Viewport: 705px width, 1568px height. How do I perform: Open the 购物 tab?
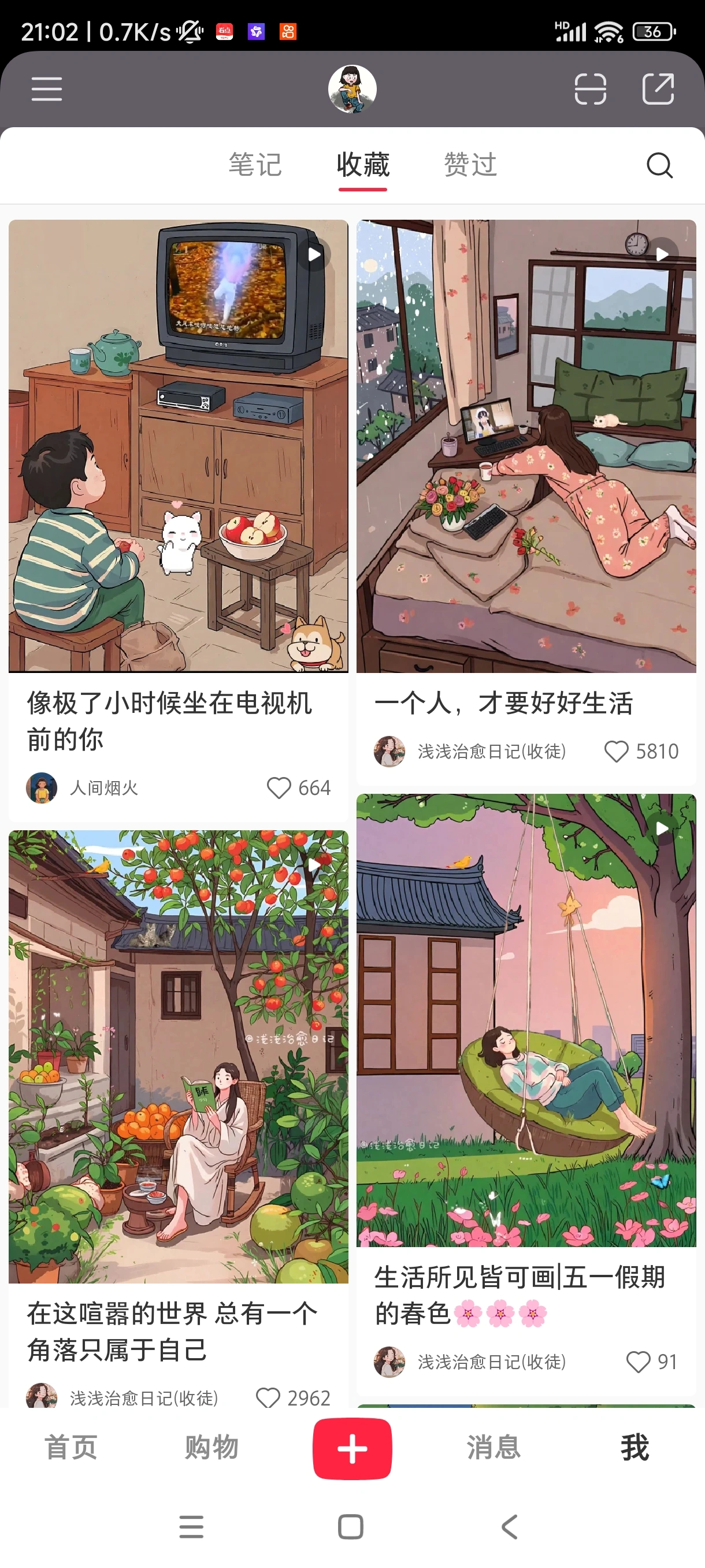(211, 1448)
